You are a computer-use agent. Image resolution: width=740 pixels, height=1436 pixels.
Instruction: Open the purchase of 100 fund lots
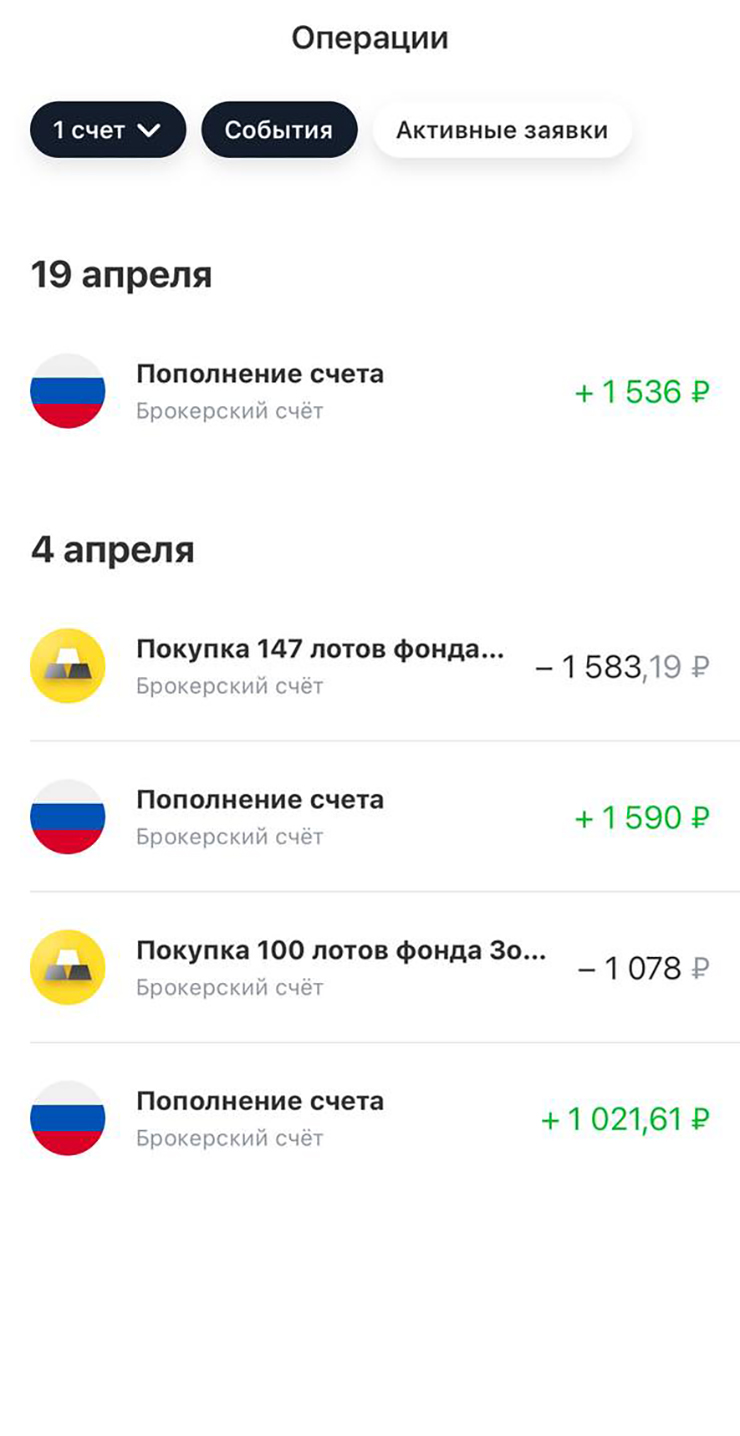coord(370,967)
